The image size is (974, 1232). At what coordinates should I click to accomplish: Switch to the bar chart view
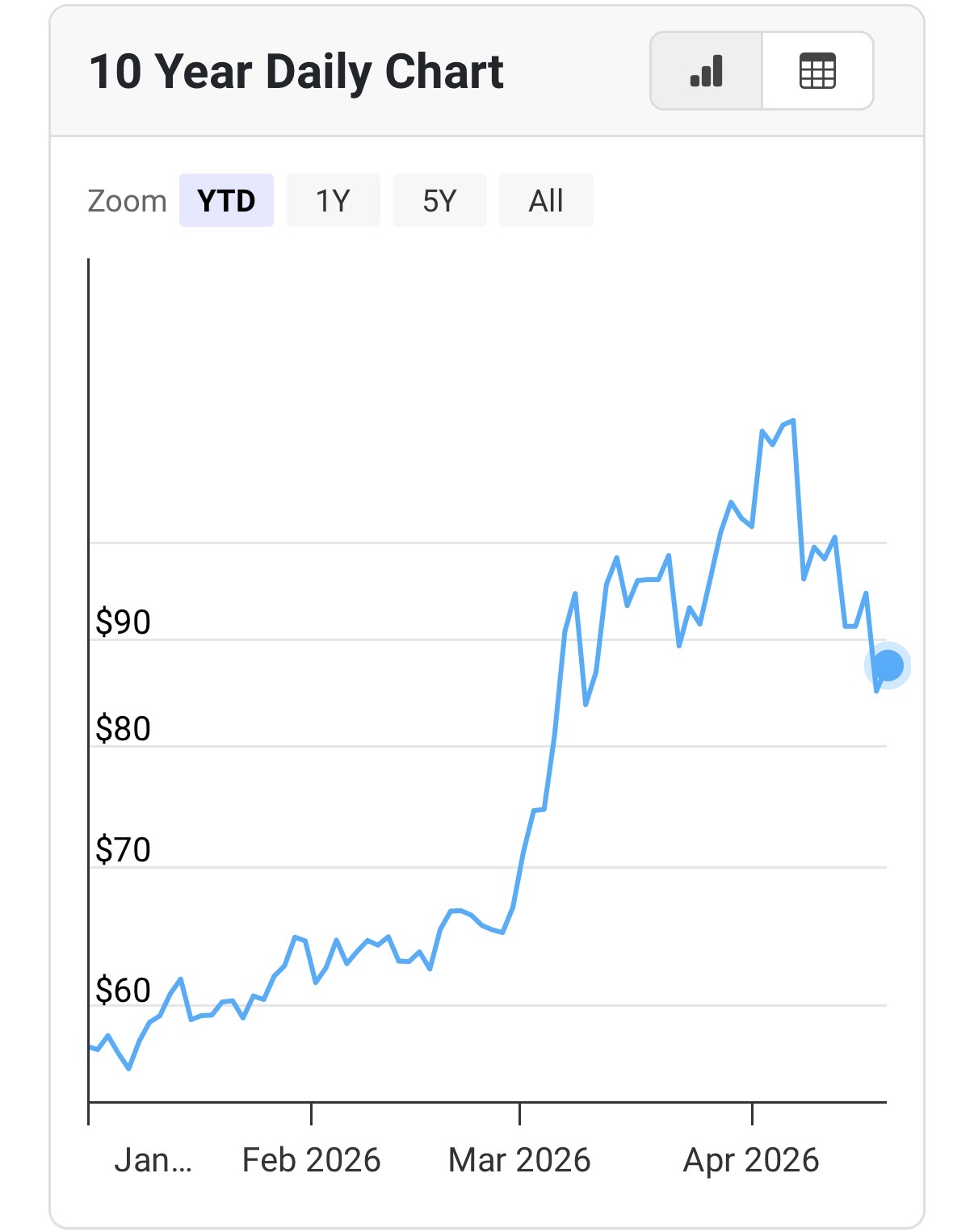[706, 71]
